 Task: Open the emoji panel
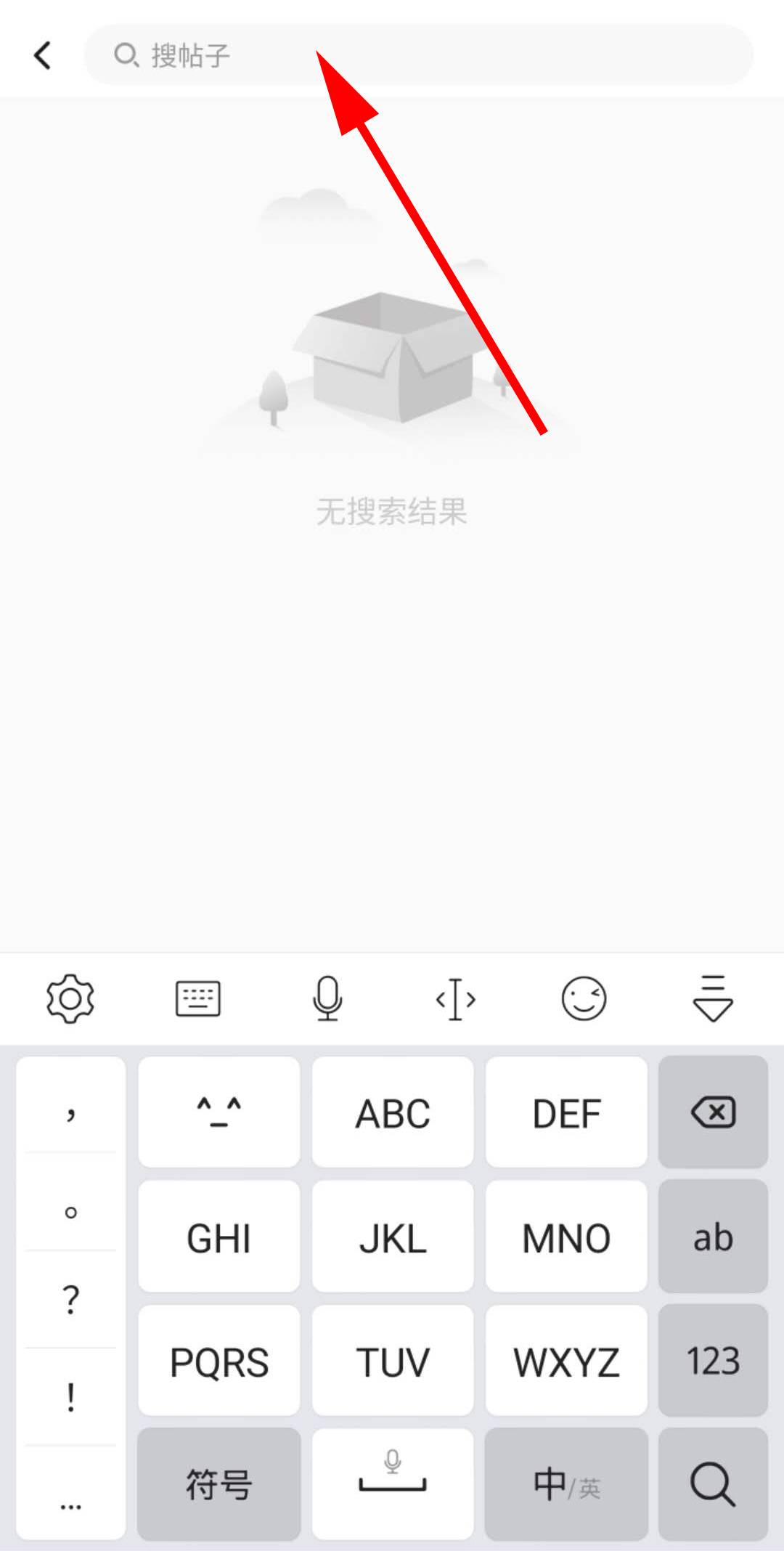tap(584, 999)
